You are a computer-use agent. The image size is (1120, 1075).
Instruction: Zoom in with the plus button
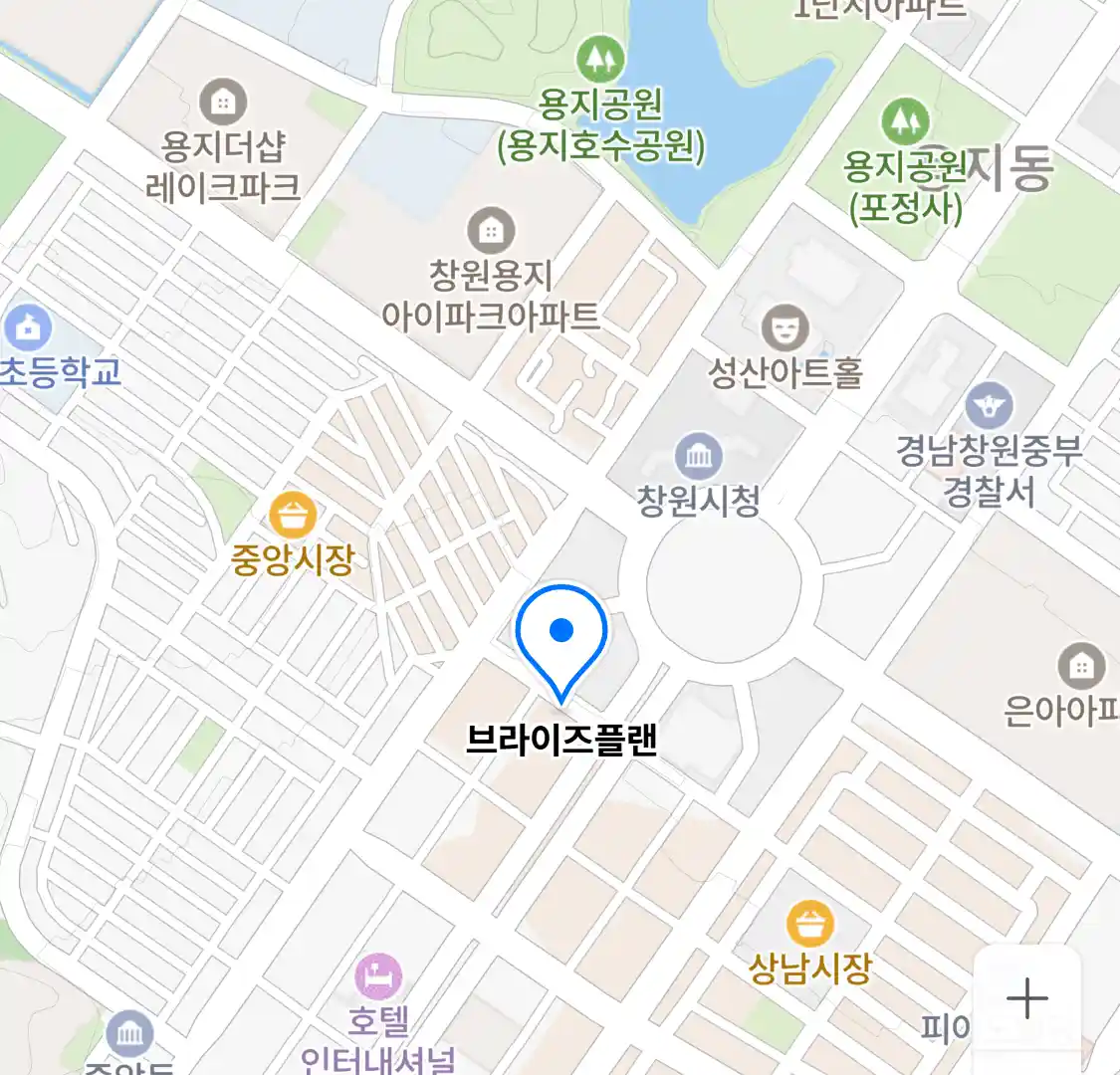coord(1026,998)
